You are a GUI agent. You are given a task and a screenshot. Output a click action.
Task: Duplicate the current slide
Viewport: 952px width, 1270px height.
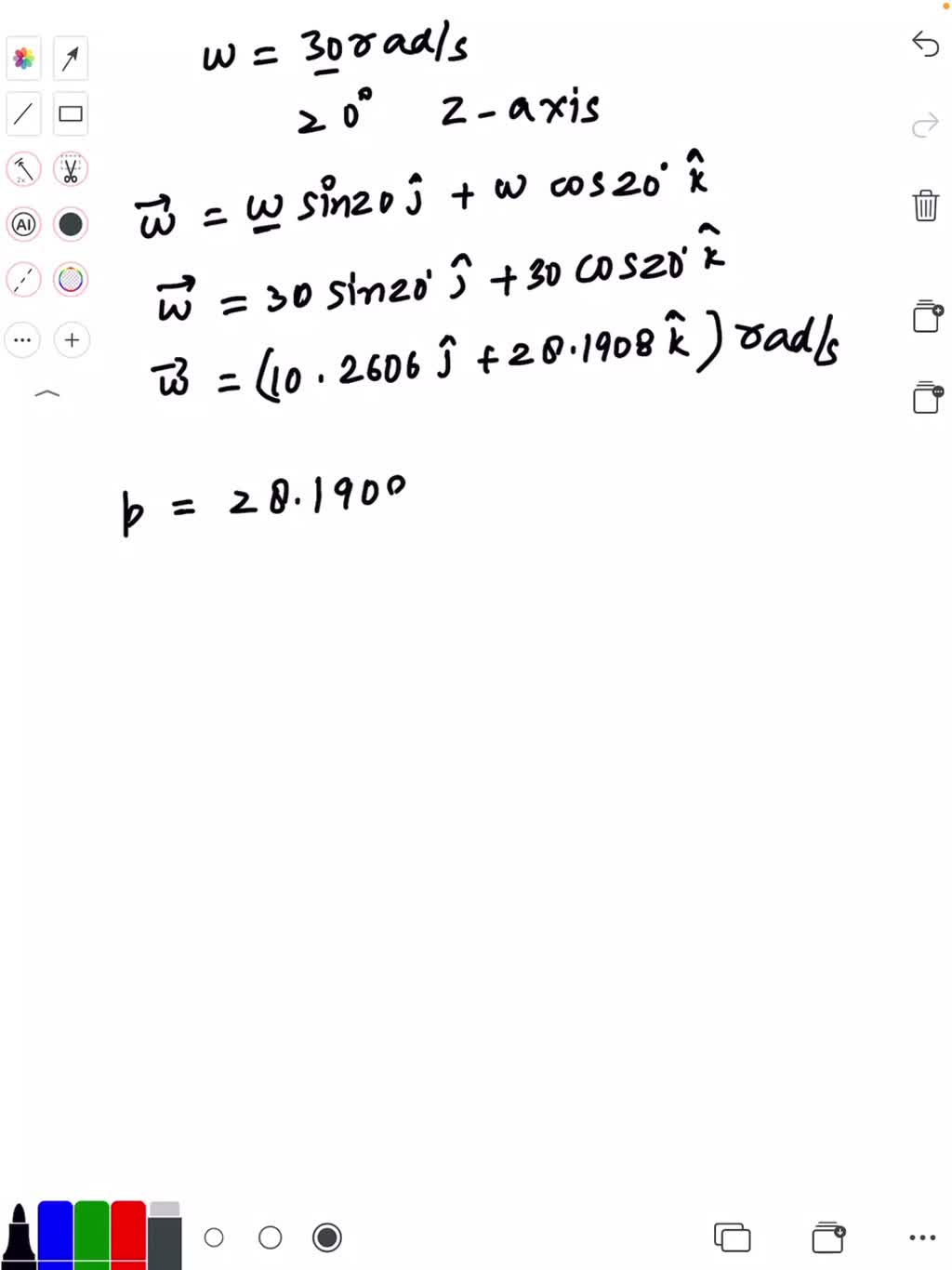pyautogui.click(x=733, y=1237)
